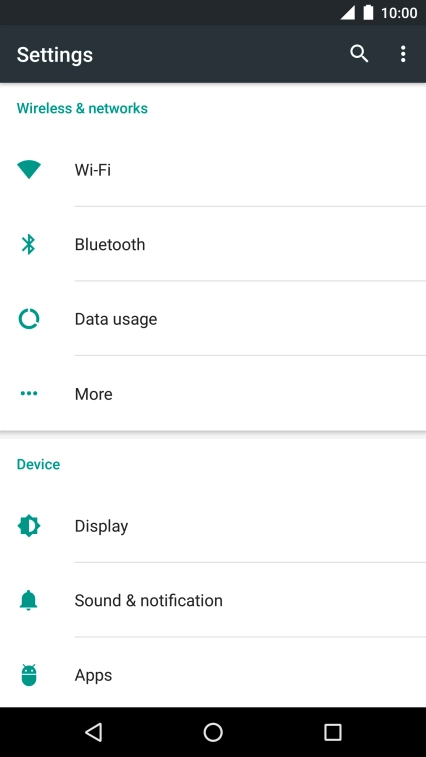Open More wireless options
This screenshot has width=426, height=757.
click(x=213, y=393)
